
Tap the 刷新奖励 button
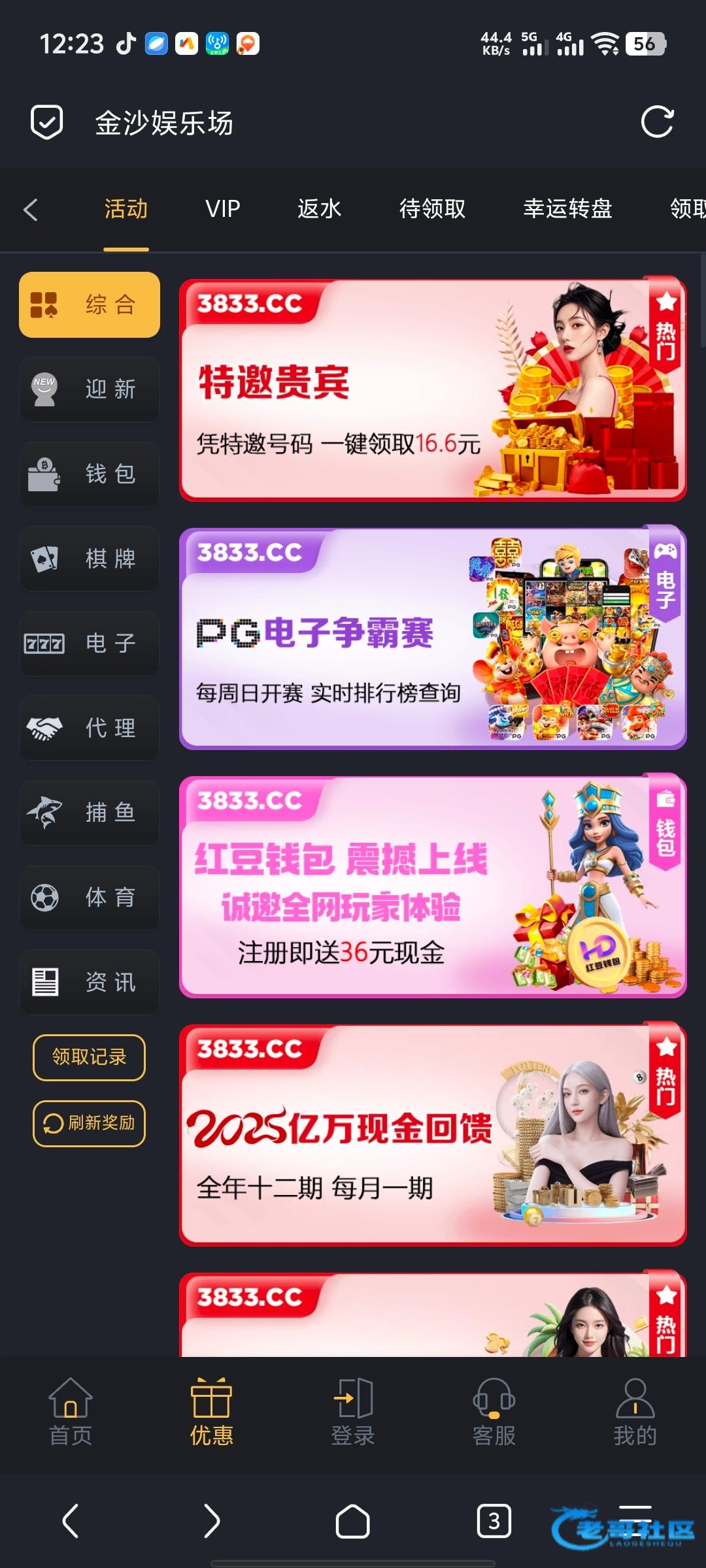pyautogui.click(x=89, y=1123)
